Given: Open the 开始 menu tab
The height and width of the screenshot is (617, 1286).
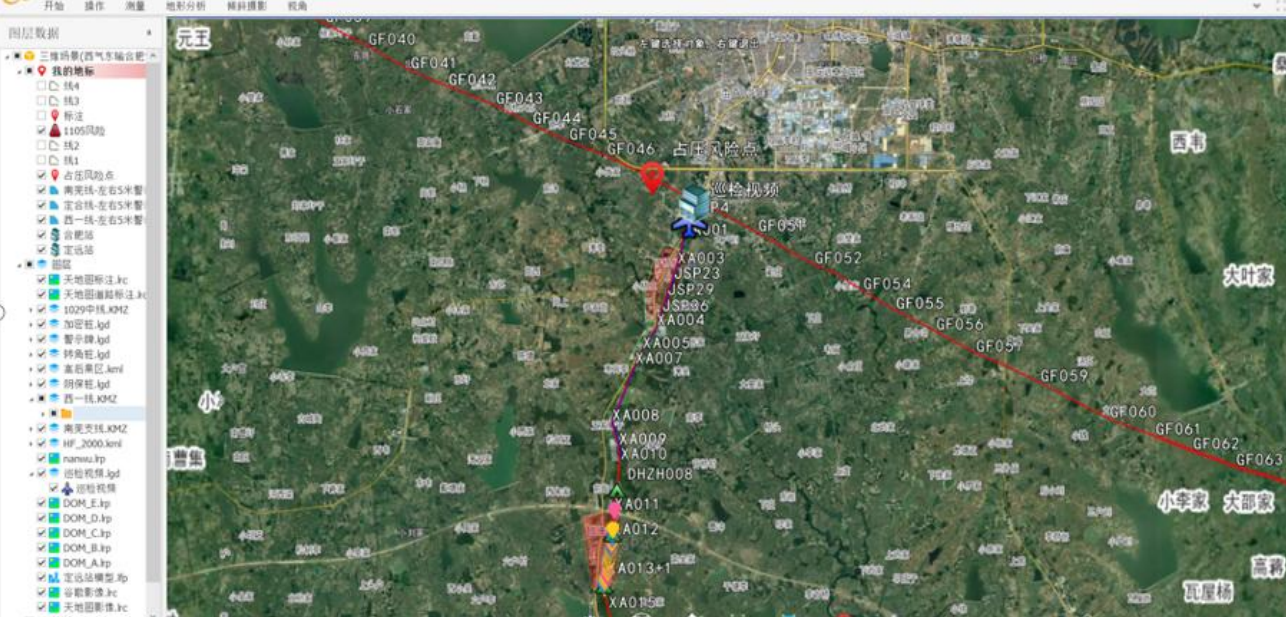Looking at the screenshot, I should click(53, 6).
